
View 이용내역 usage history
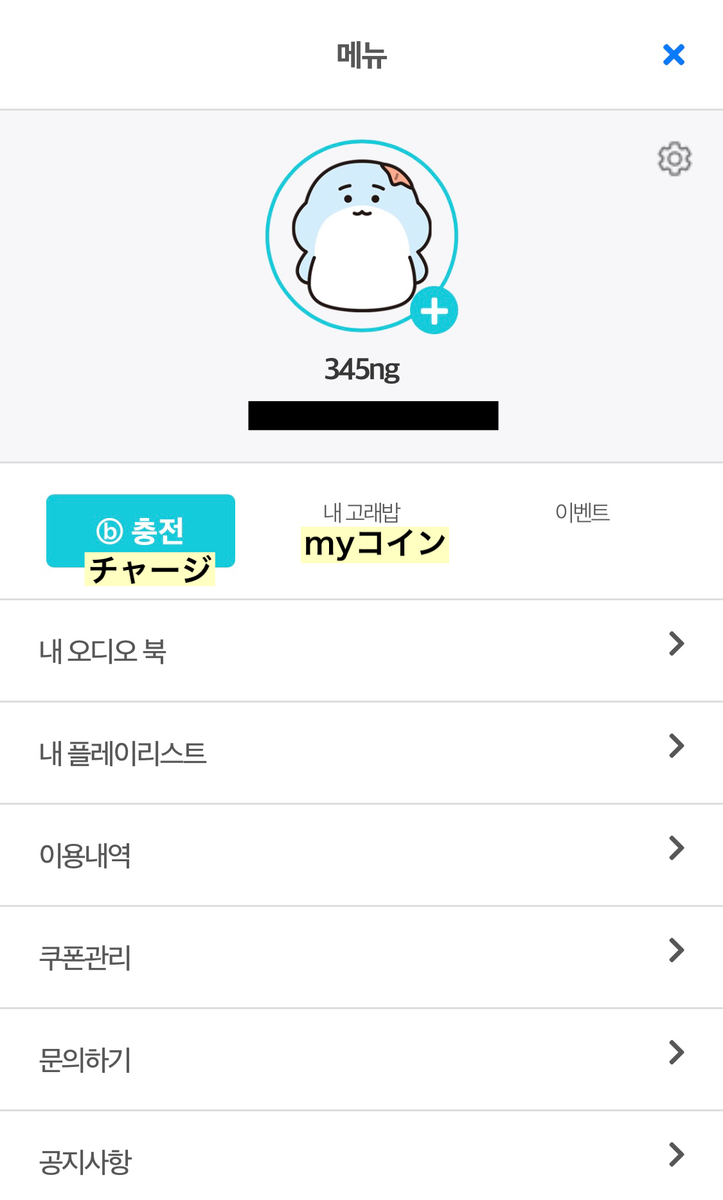coord(361,855)
